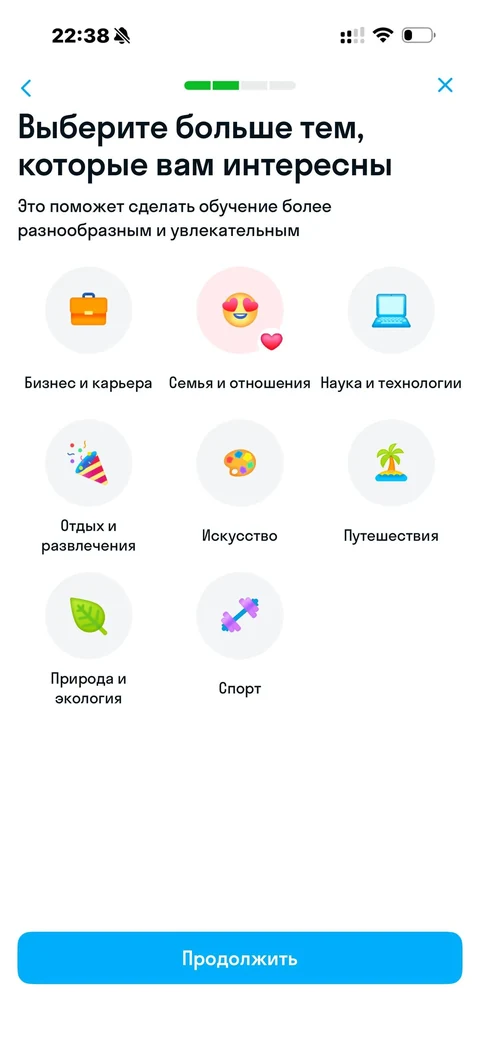Viewport: 480px width, 1043px height.
Task: Go back with the top-left arrow
Action: point(26,87)
